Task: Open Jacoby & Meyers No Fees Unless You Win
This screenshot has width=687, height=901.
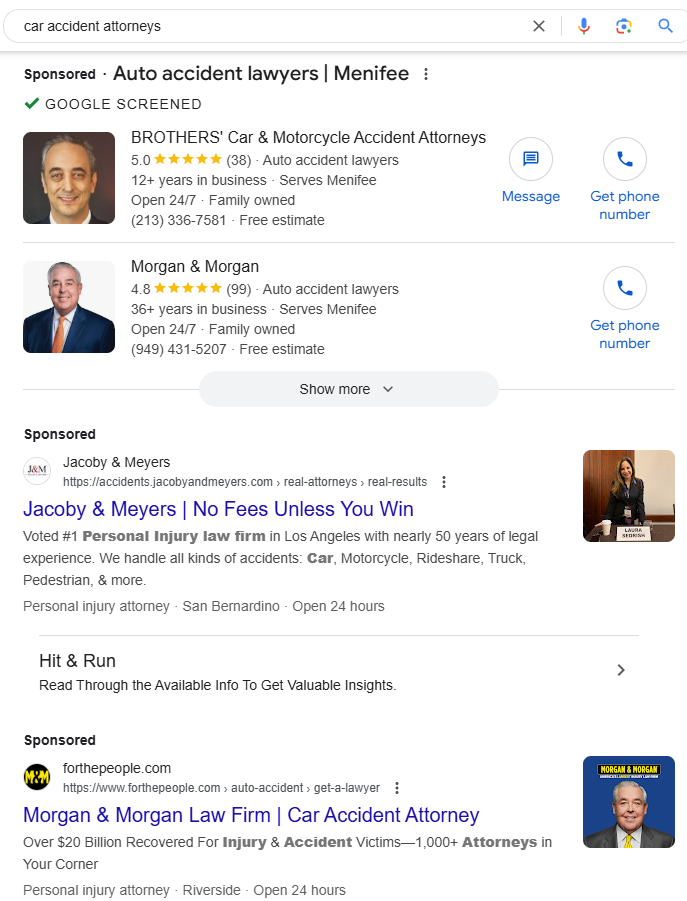Action: [x=218, y=509]
